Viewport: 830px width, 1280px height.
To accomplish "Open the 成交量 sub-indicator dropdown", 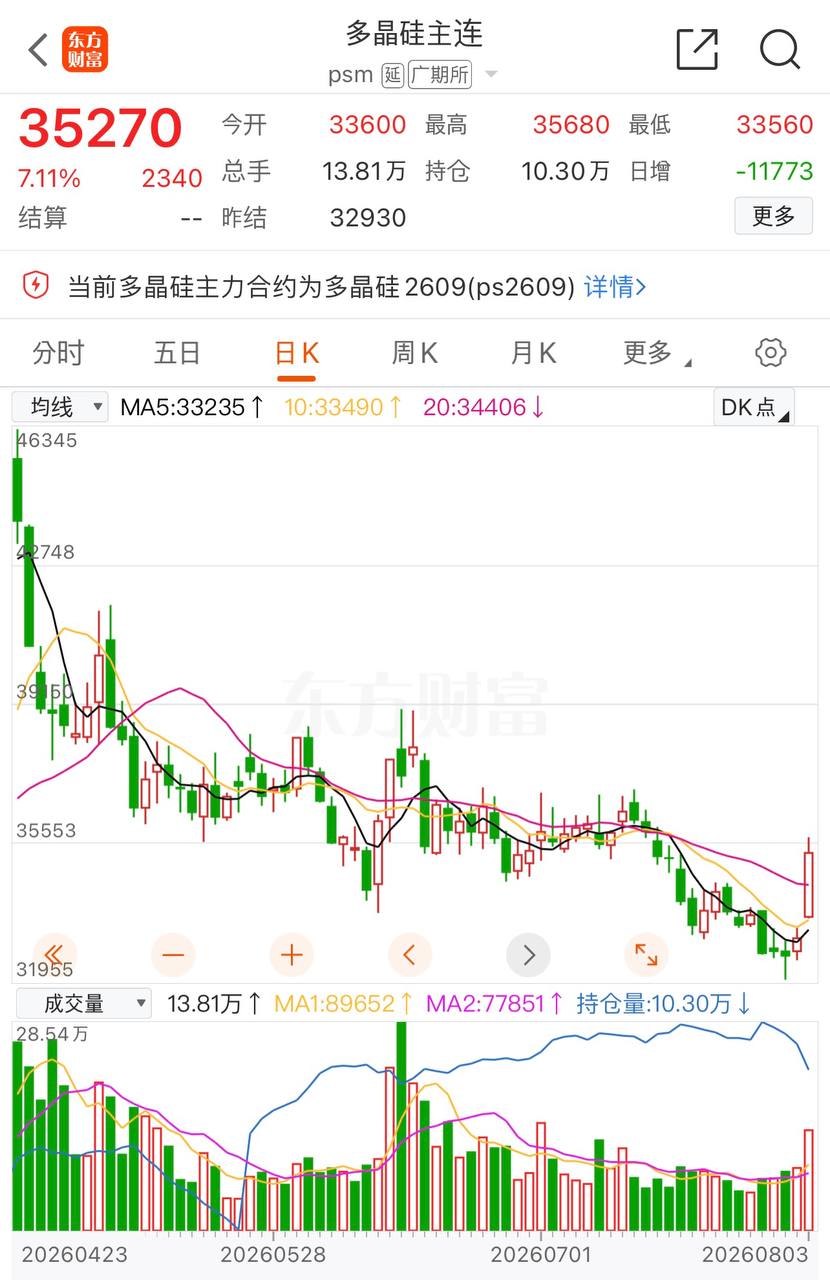I will click(82, 1003).
